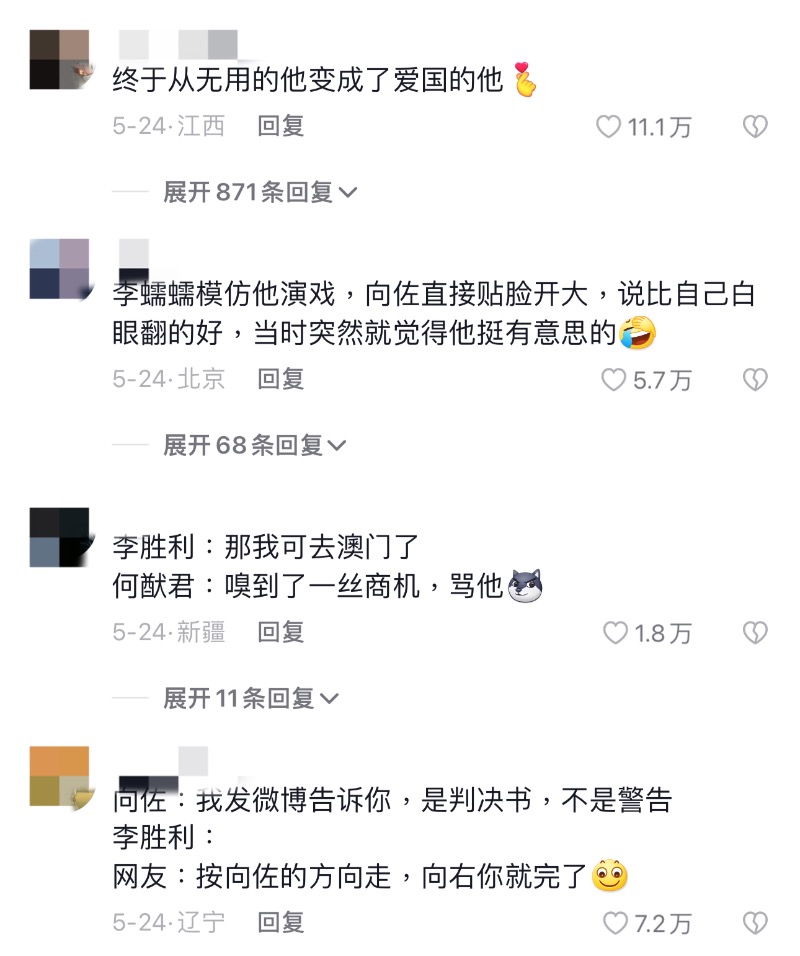Open avatar of the 新疆 commenter
Viewport: 800px width, 956px height.
(60, 538)
